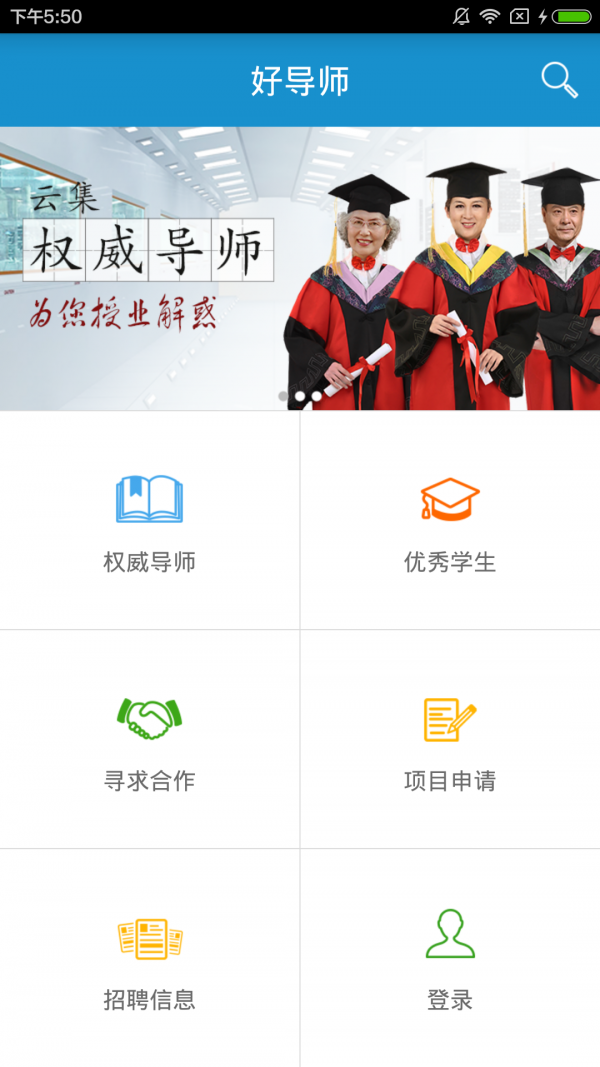
Task: Tap 登录 to log in
Action: [450, 958]
